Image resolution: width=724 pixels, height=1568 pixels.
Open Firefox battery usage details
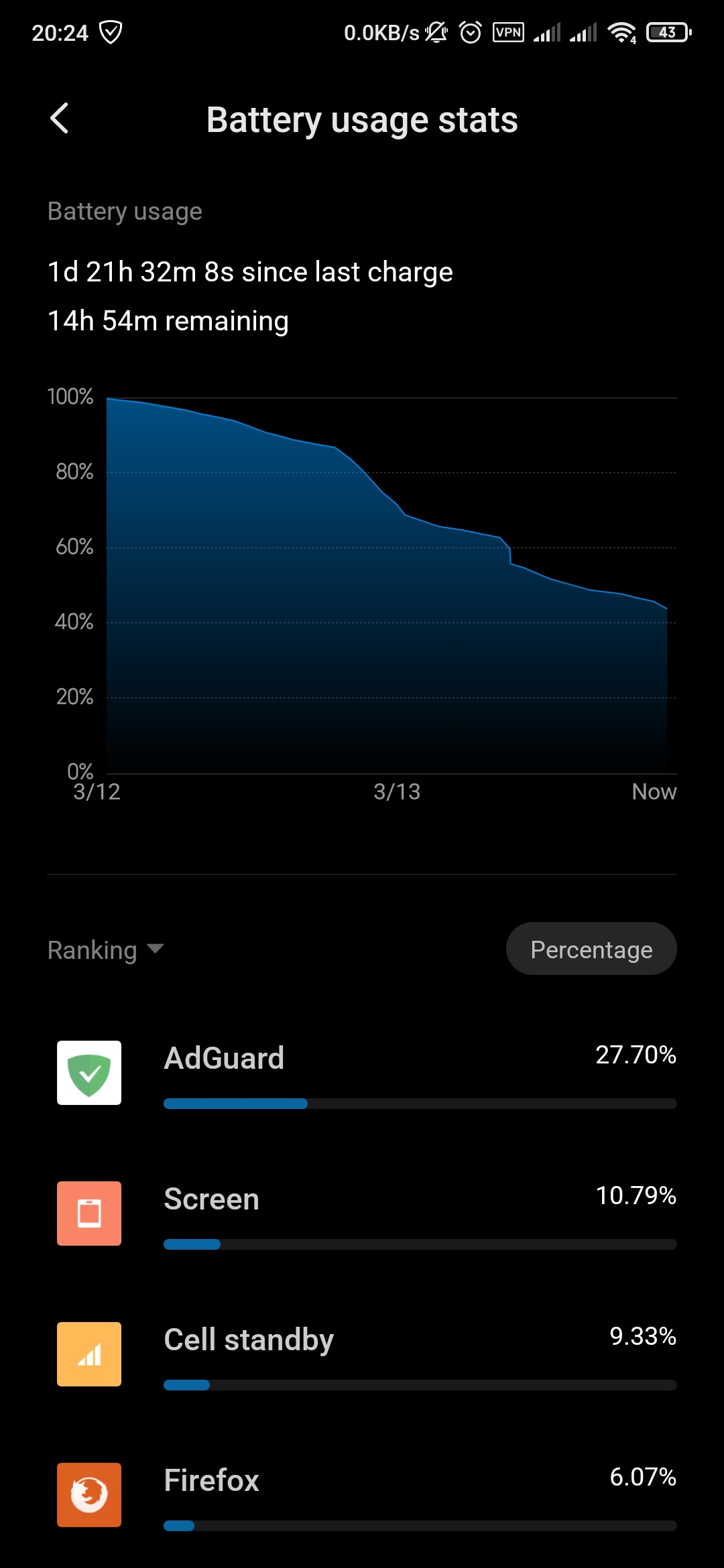point(362,1494)
